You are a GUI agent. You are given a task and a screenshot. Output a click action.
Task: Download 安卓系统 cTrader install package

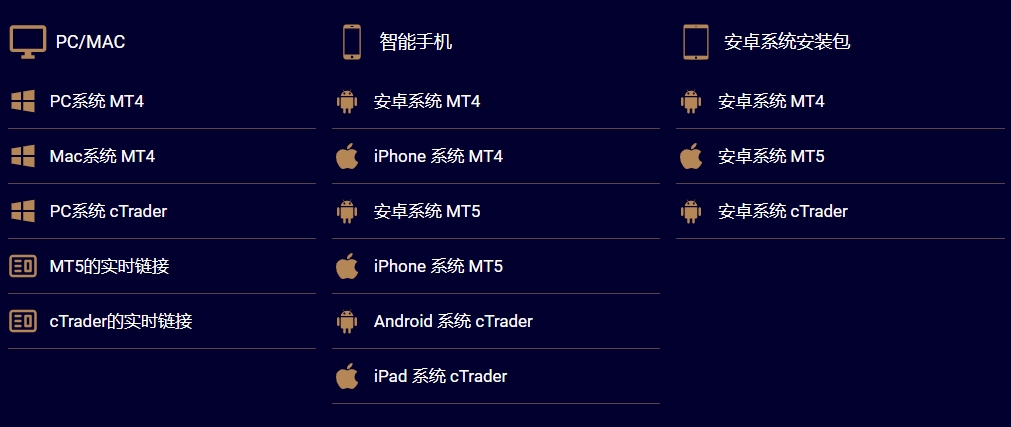point(782,211)
